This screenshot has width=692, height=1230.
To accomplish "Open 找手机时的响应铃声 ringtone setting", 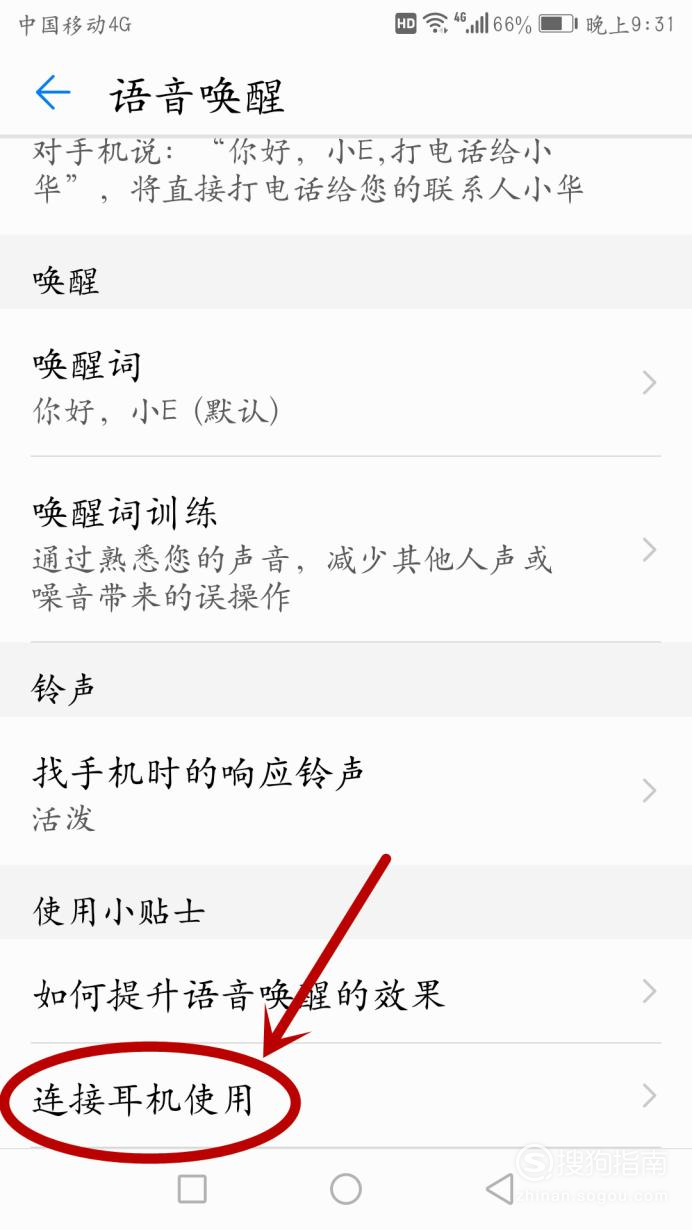I will tap(346, 790).
